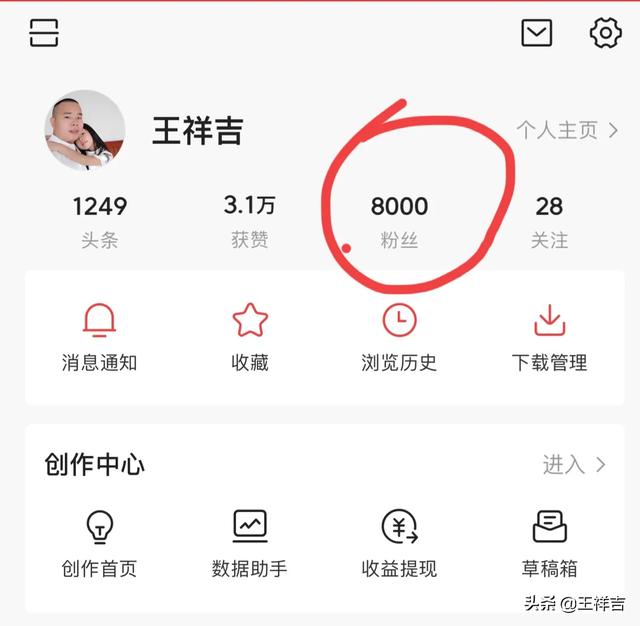
Task: Open 草稿箱 drafts box
Action: tap(549, 544)
